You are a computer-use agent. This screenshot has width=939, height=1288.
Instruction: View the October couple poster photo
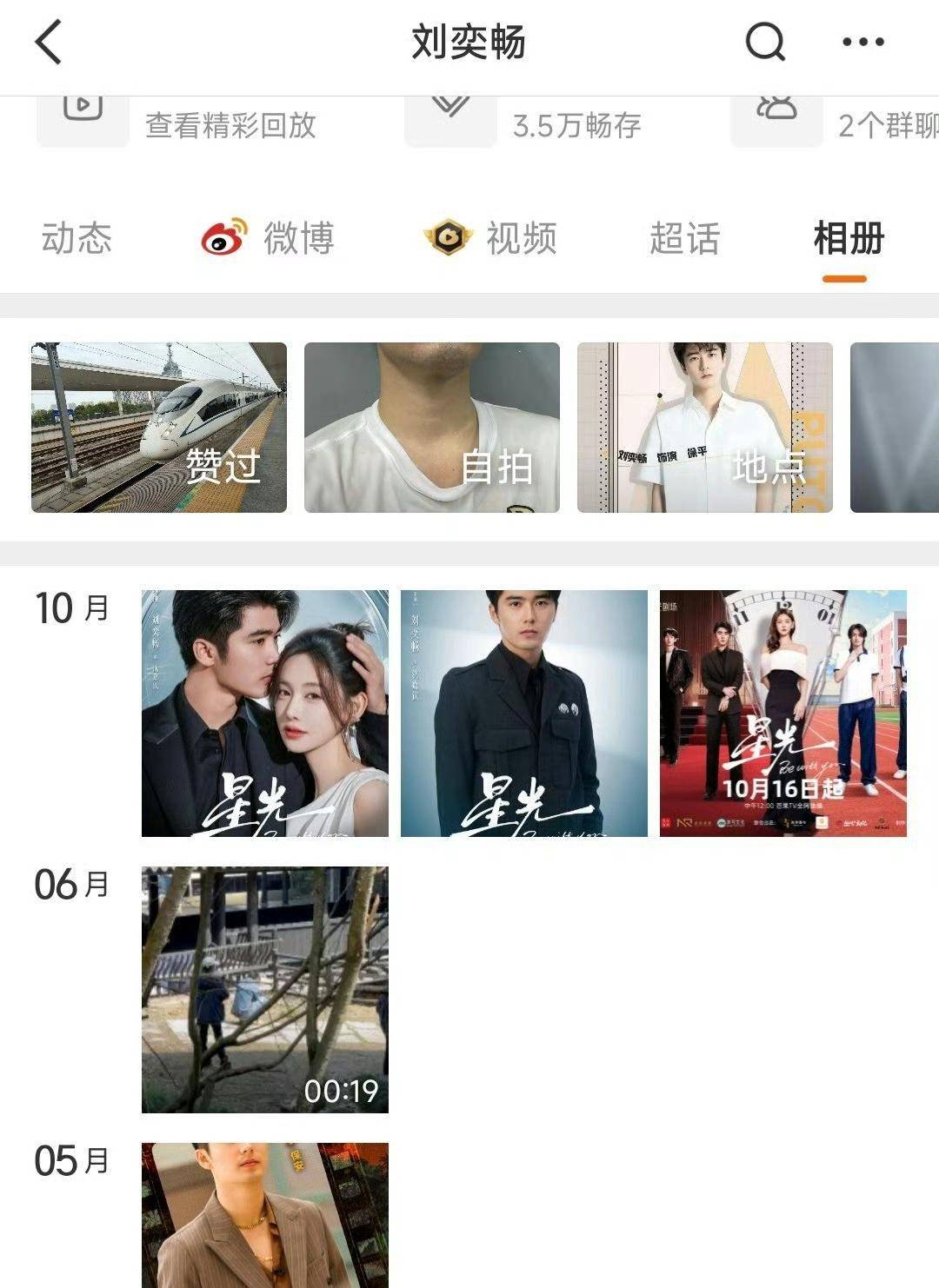[x=265, y=713]
